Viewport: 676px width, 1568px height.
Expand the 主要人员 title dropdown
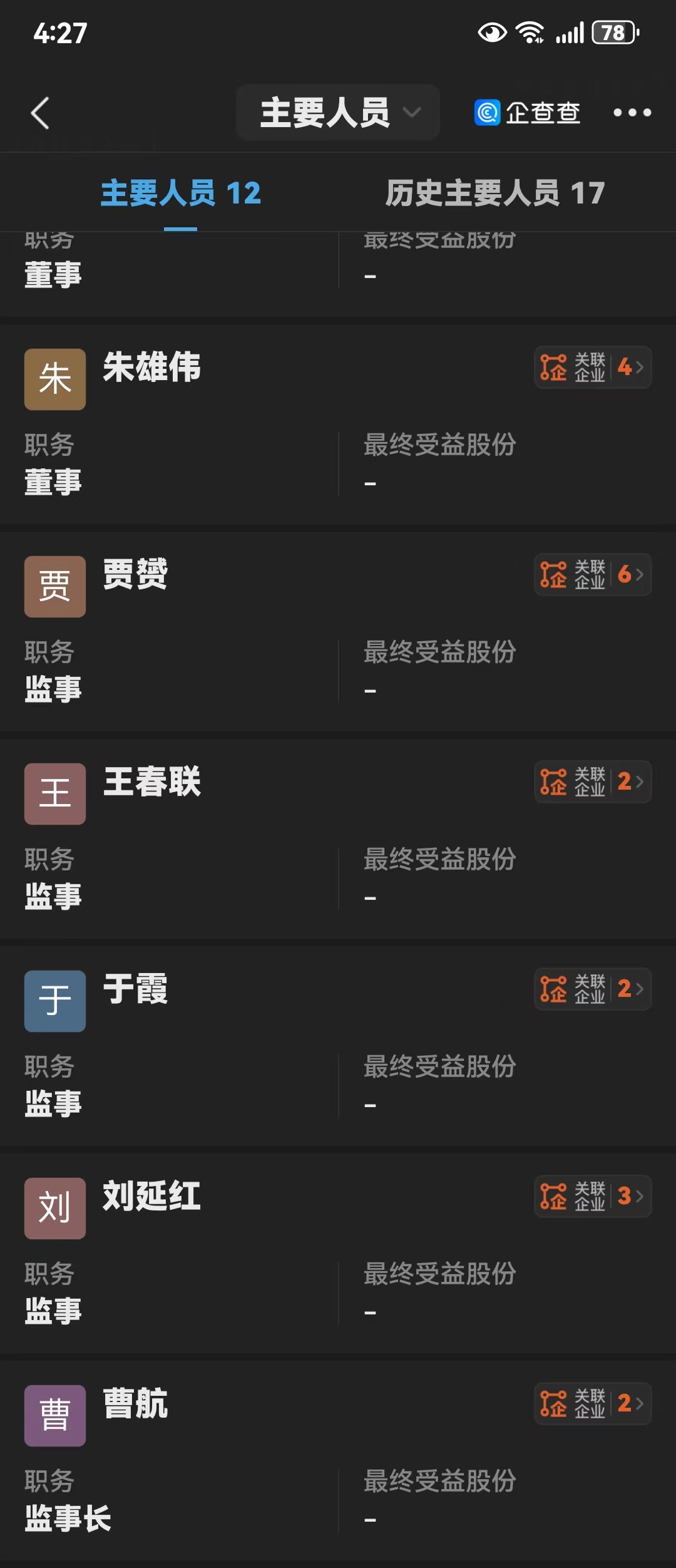click(338, 113)
